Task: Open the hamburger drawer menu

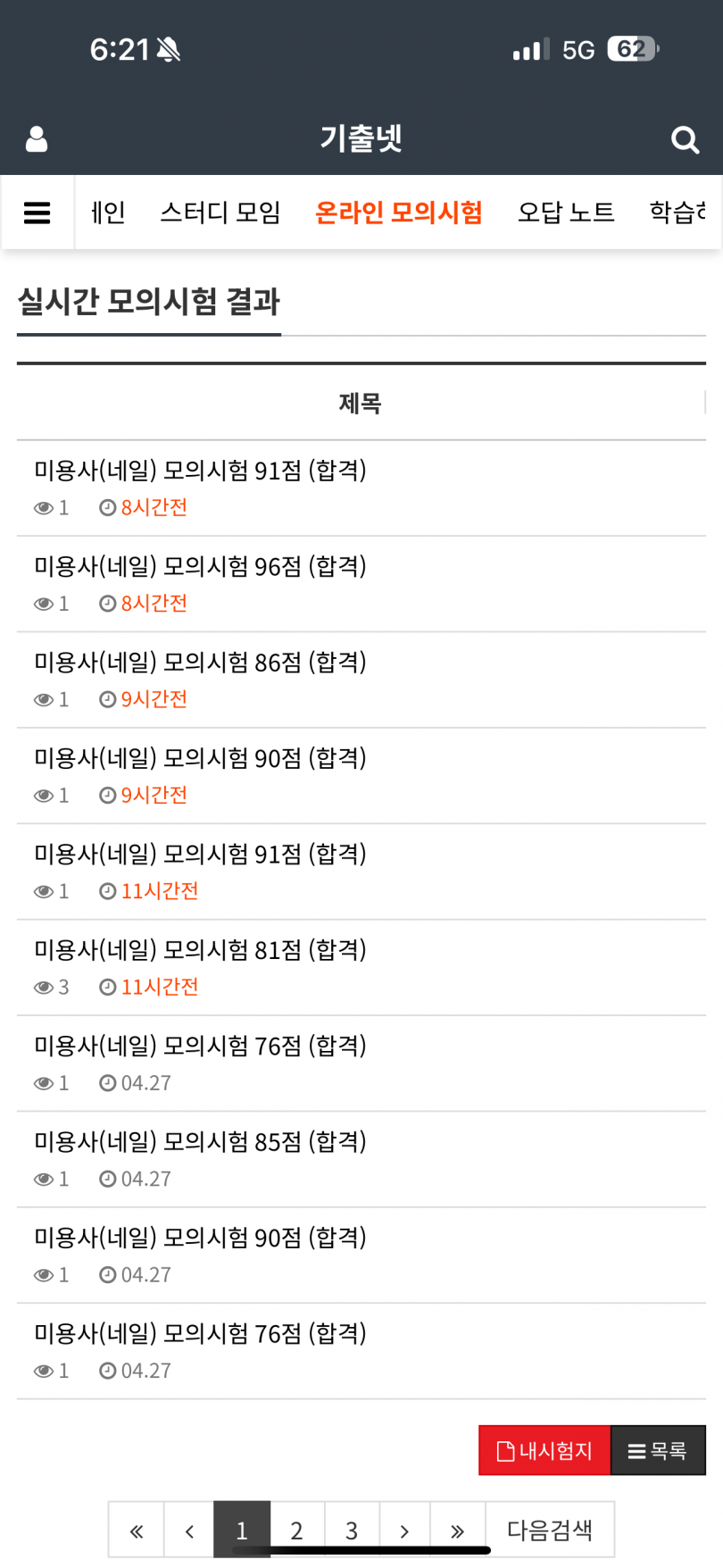Action: point(37,213)
